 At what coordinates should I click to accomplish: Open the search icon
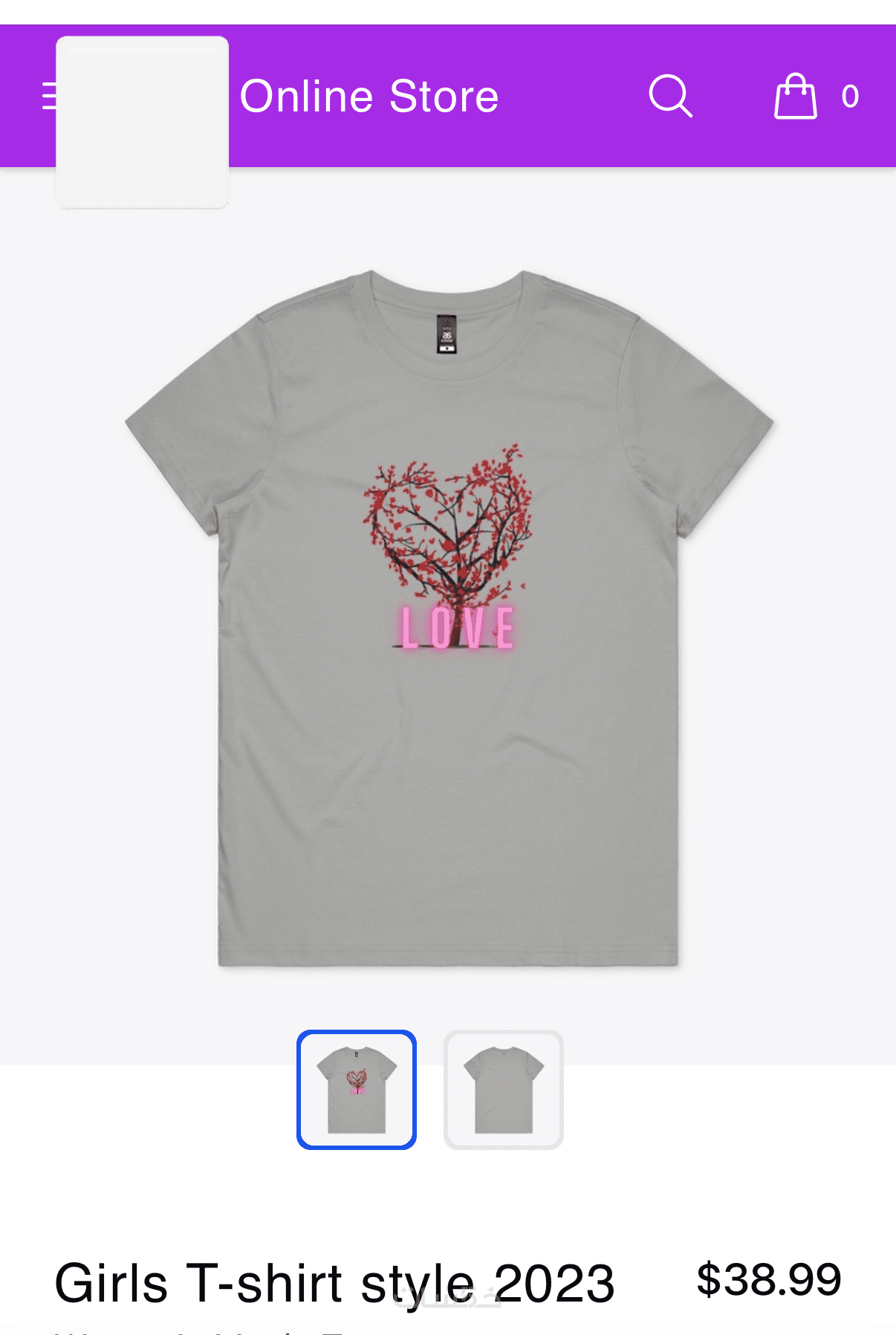[x=670, y=96]
